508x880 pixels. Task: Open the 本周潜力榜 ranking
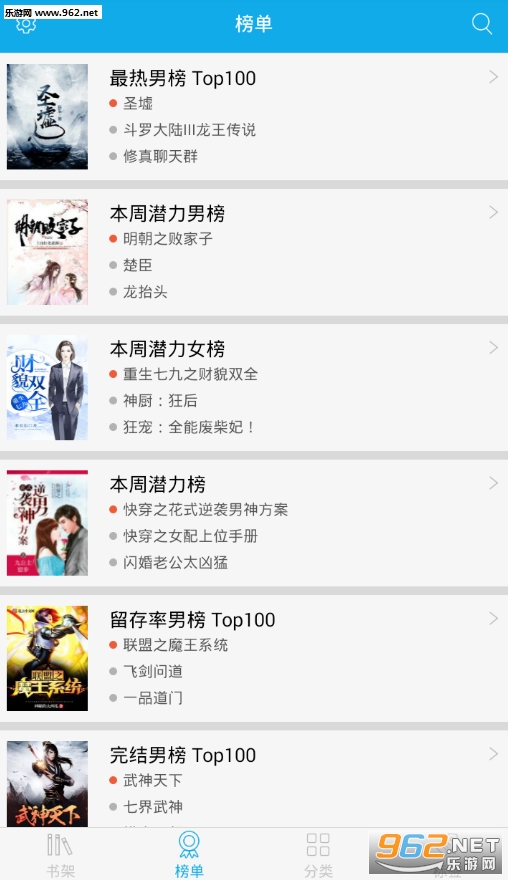pyautogui.click(x=254, y=523)
